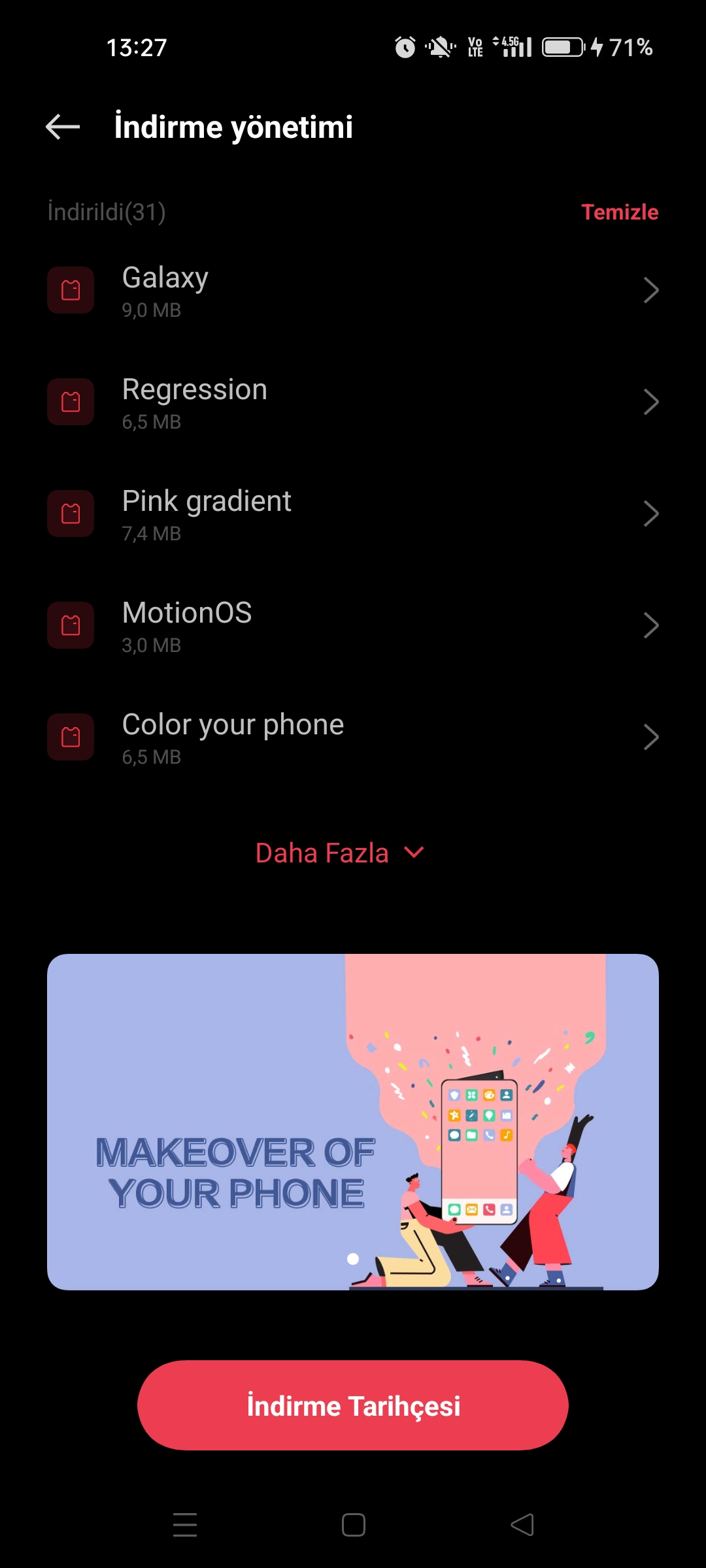Tap Temizle to clear downloads
The height and width of the screenshot is (1568, 706).
tap(619, 212)
